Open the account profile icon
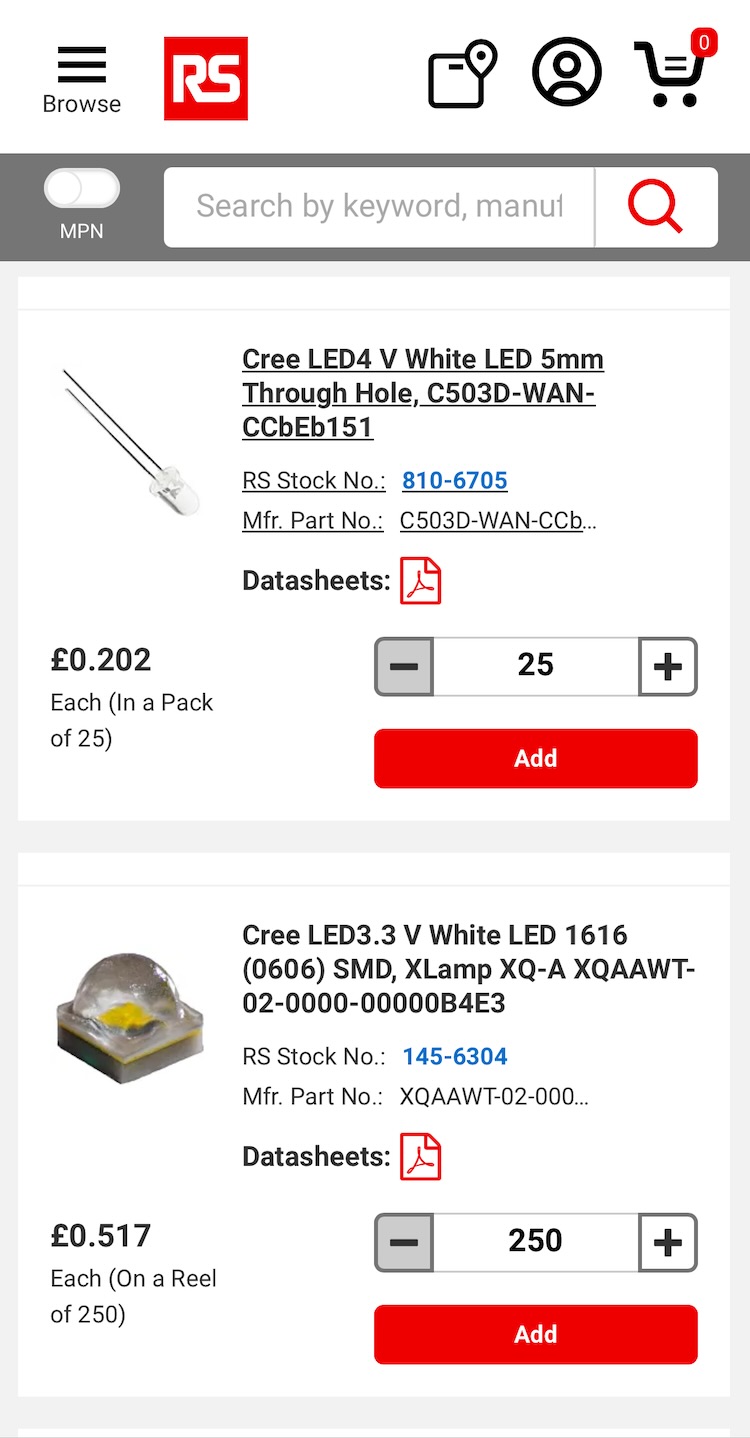Screen dimensions: 750x1438 pyautogui.click(x=567, y=72)
